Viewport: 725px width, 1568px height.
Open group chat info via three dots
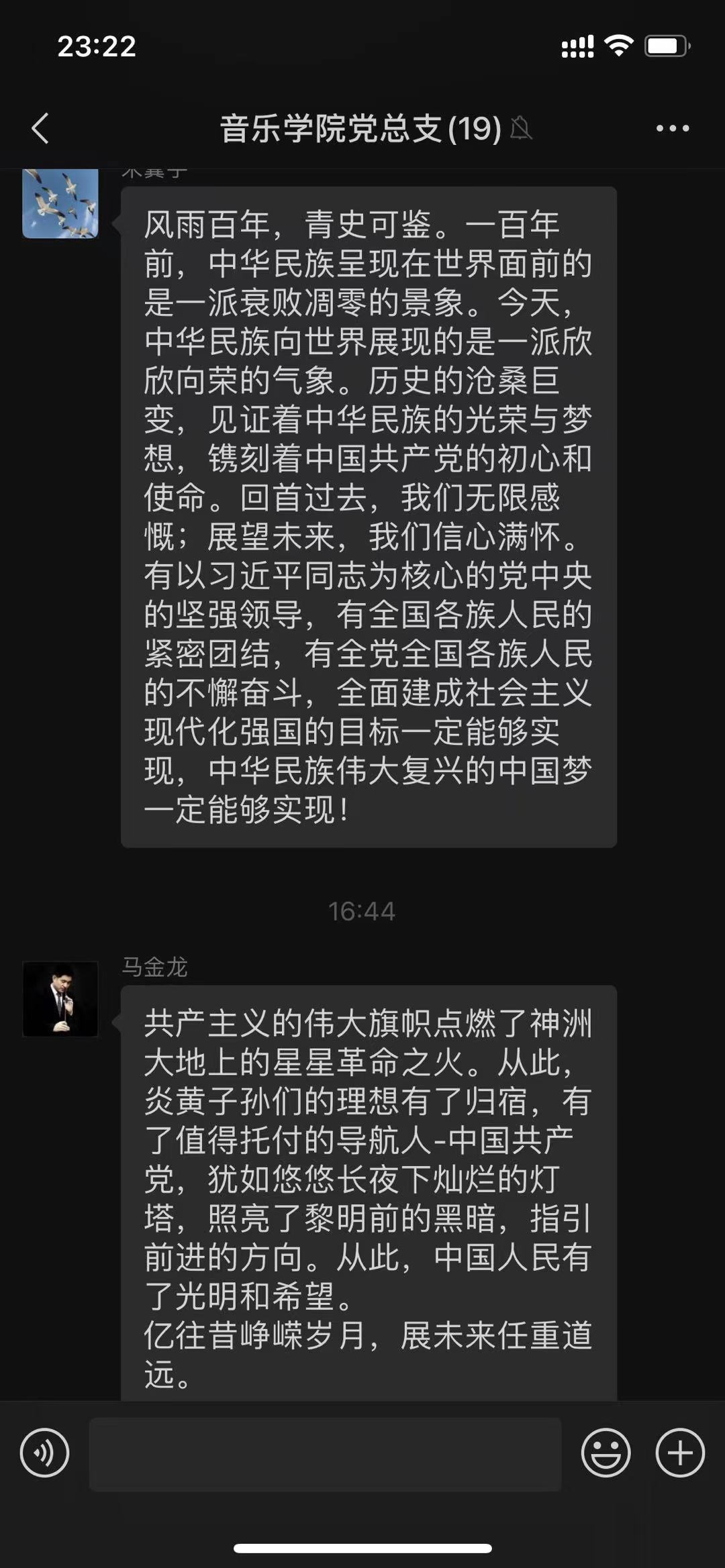672,128
